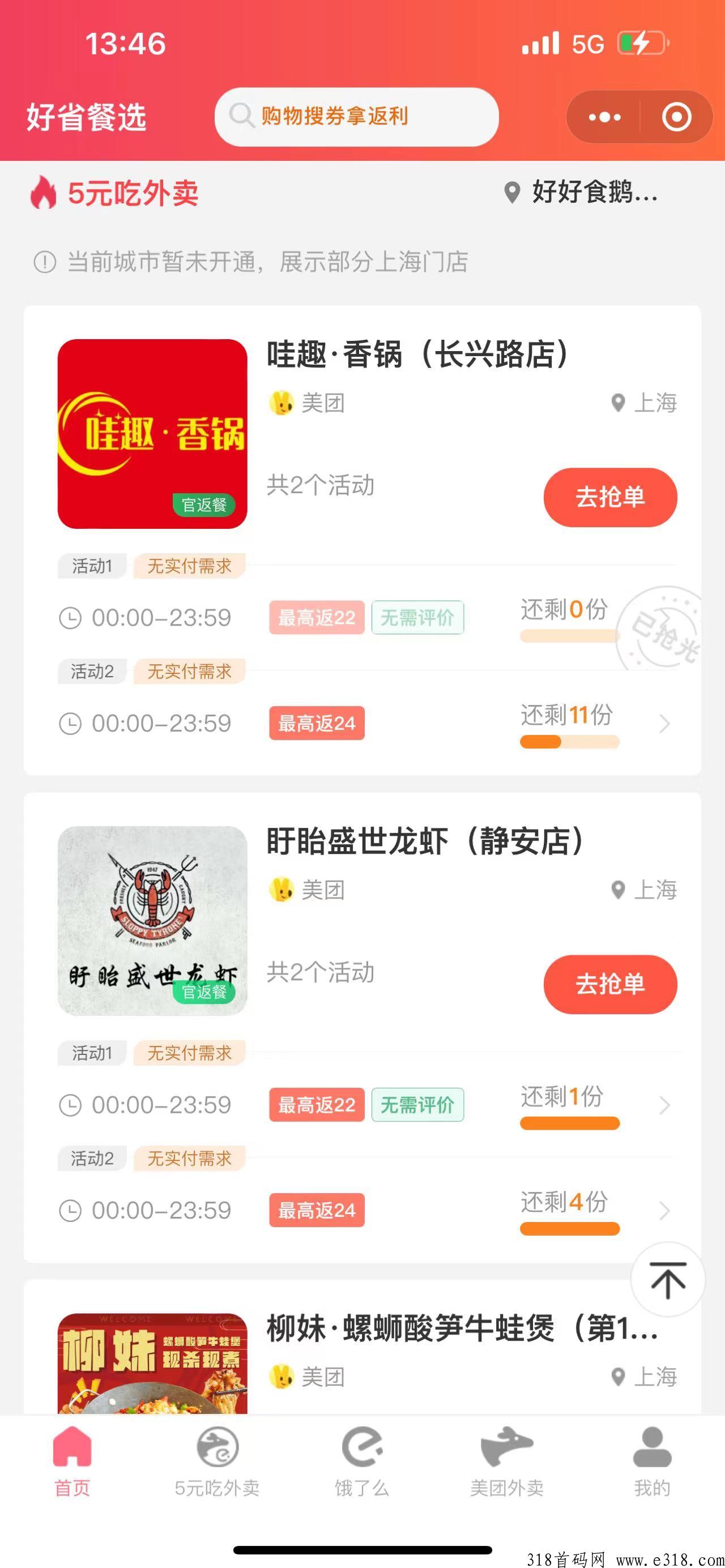
Task: Open the mini program overflow menu
Action: [x=604, y=117]
